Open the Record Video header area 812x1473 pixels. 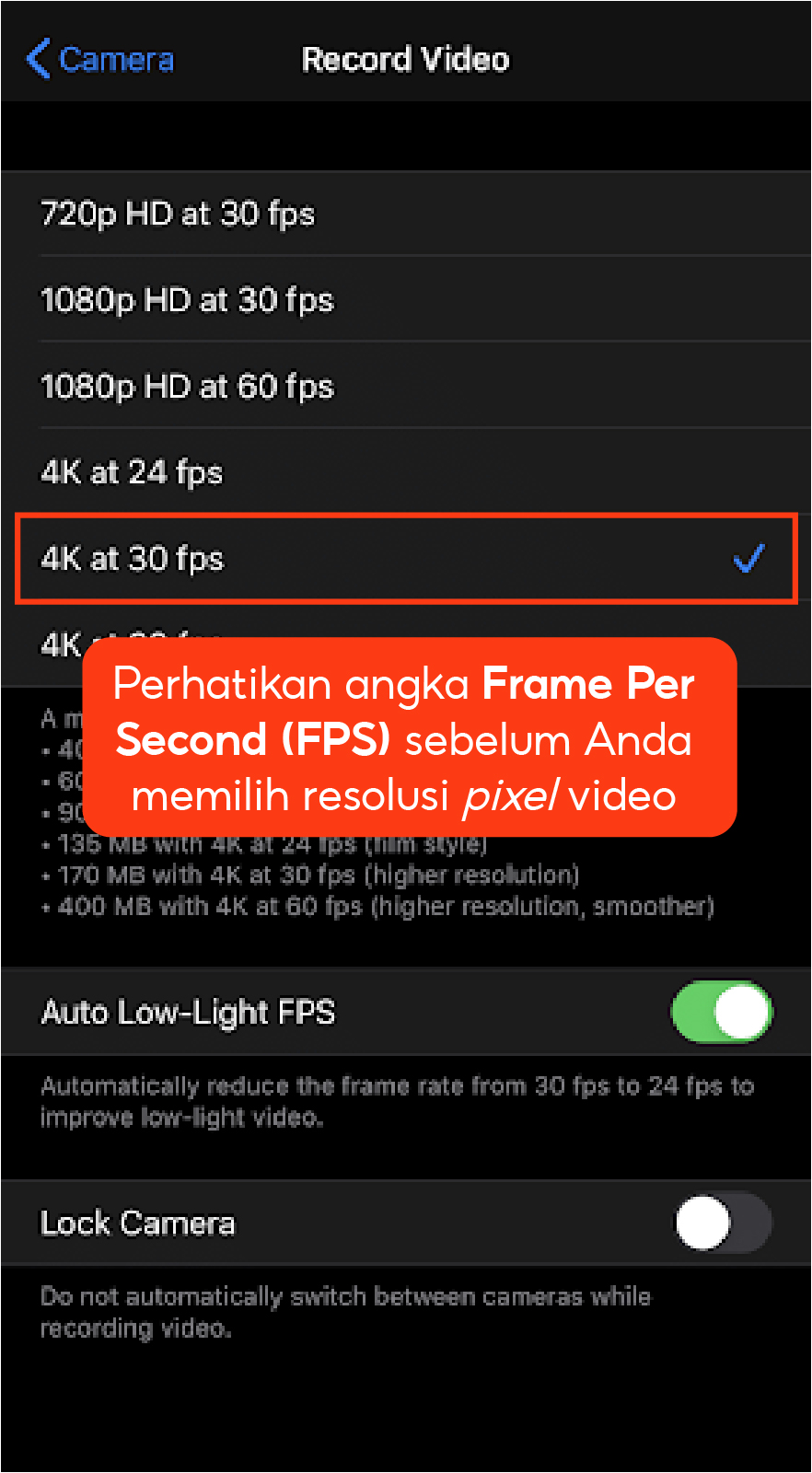pos(405,58)
